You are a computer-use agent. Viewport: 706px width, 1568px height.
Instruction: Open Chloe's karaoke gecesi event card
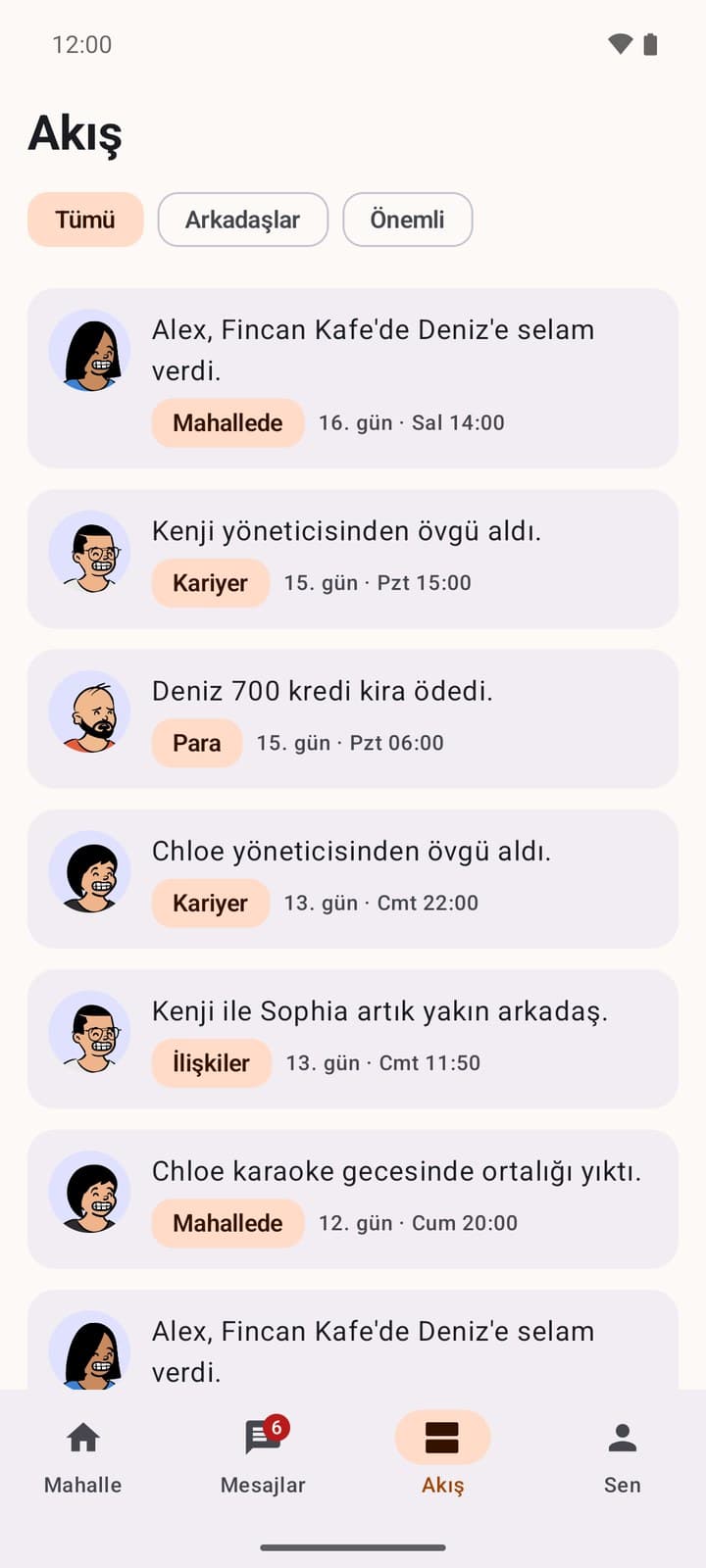coord(353,1200)
